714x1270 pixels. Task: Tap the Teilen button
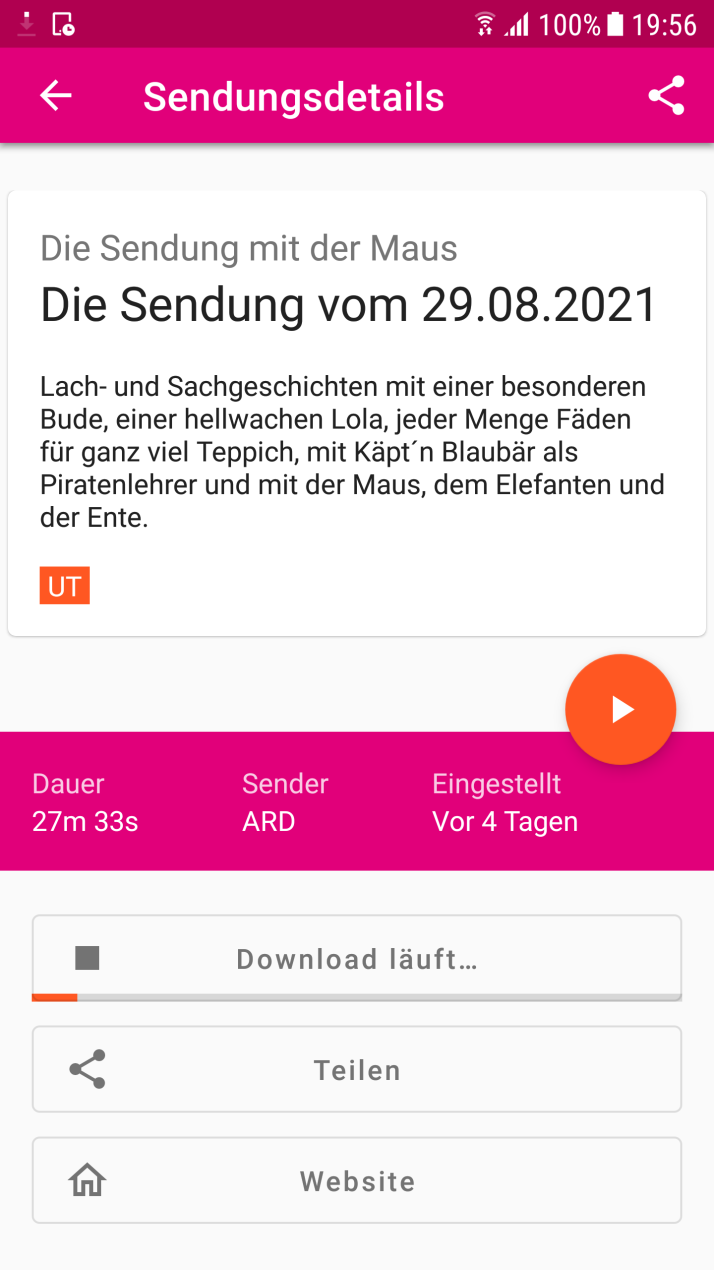357,1069
